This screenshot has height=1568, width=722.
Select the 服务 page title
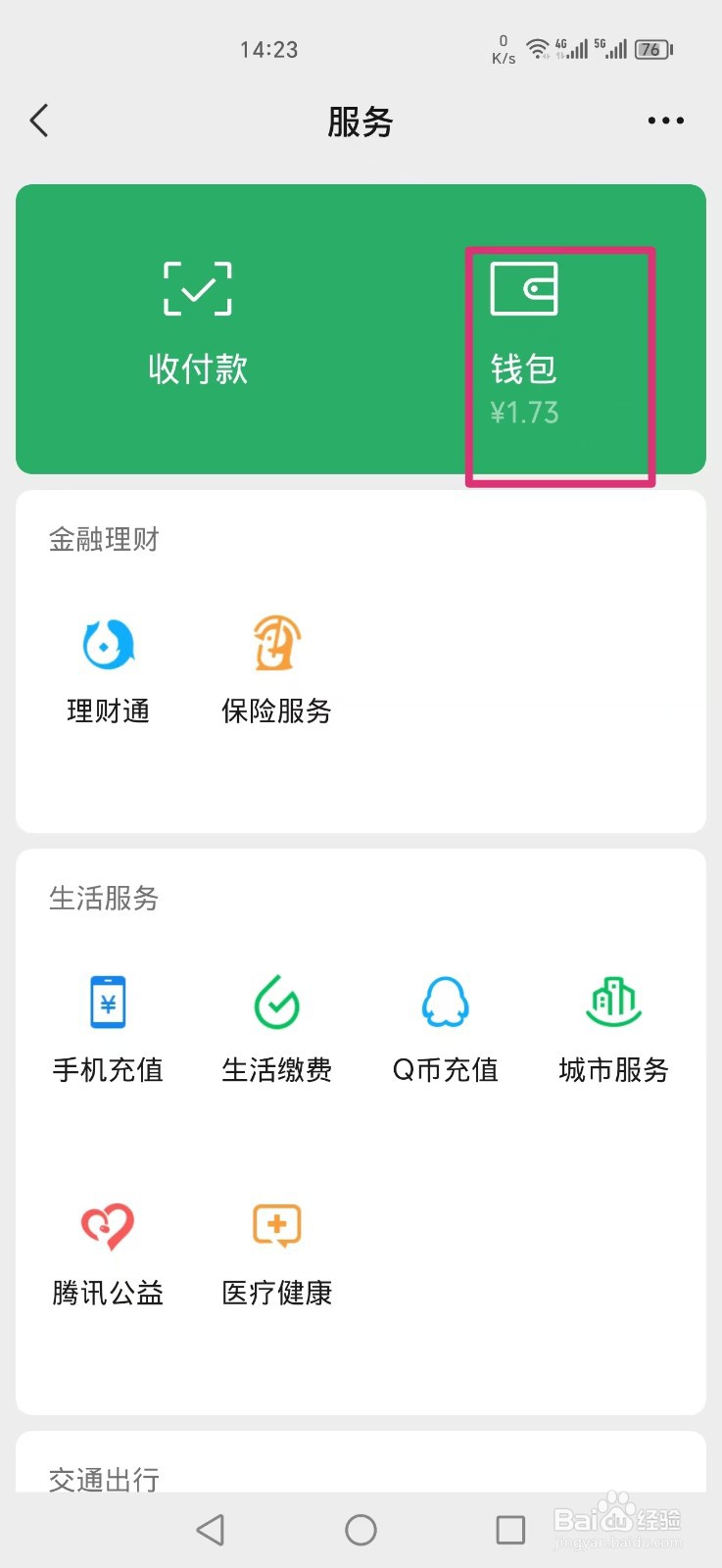(x=361, y=120)
